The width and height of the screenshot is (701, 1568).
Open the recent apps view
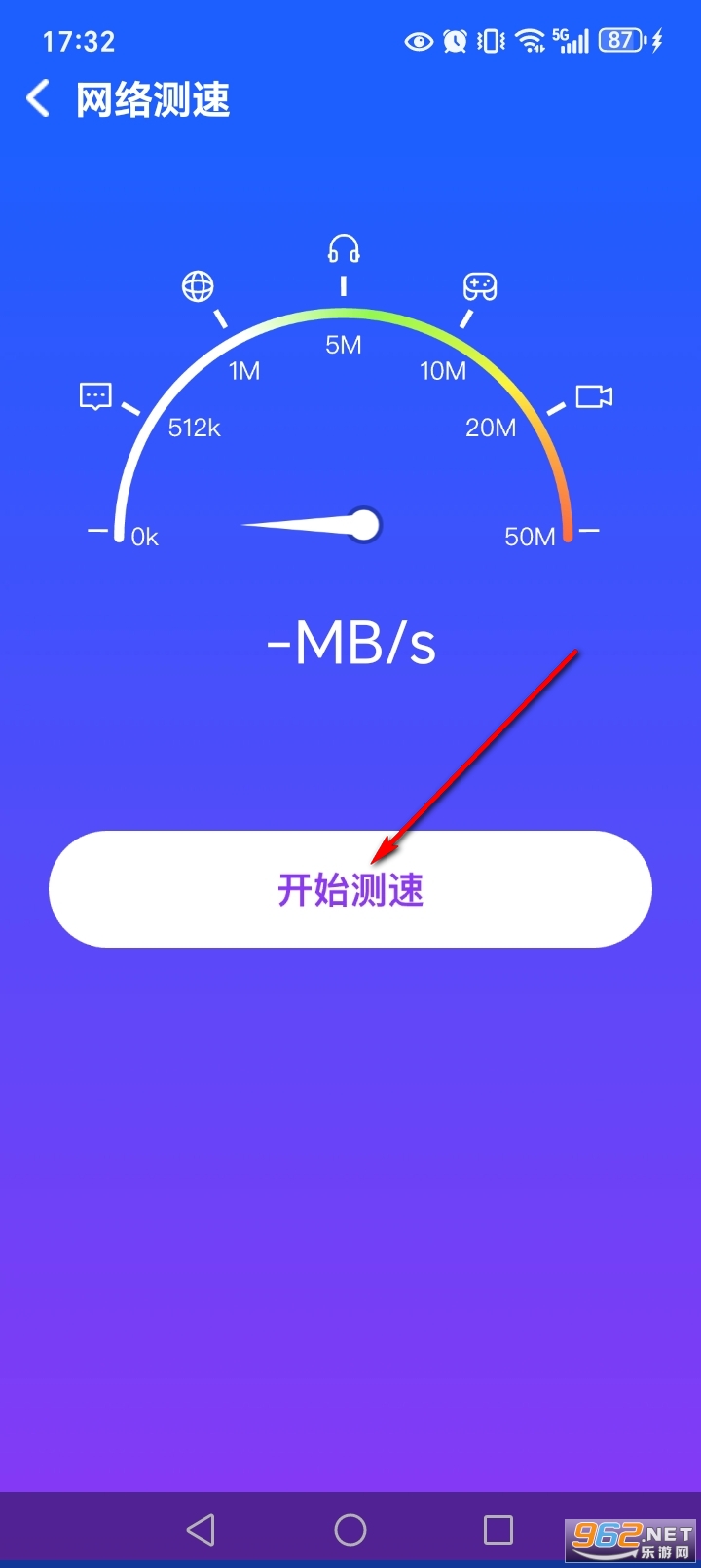pyautogui.click(x=498, y=1530)
